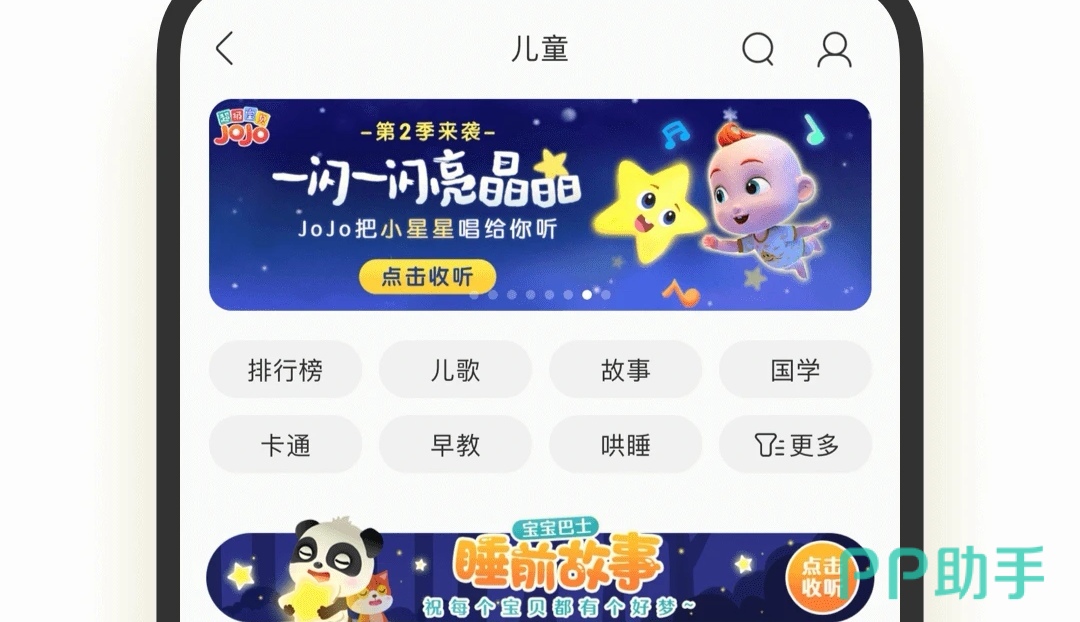
Task: Select the 儿歌 category chip
Action: [455, 370]
